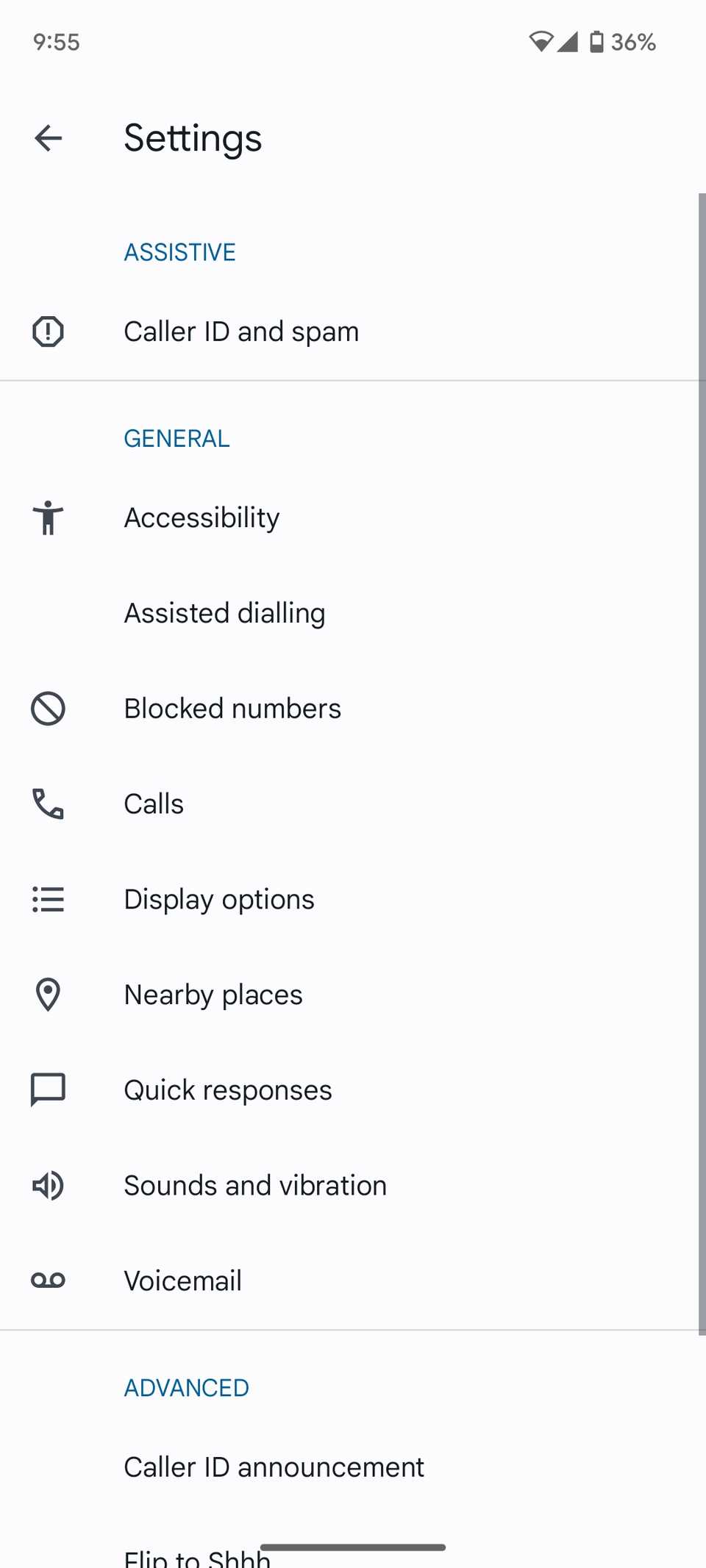Click the Caller ID and spam warning icon
The image size is (706, 1568).
(x=47, y=331)
